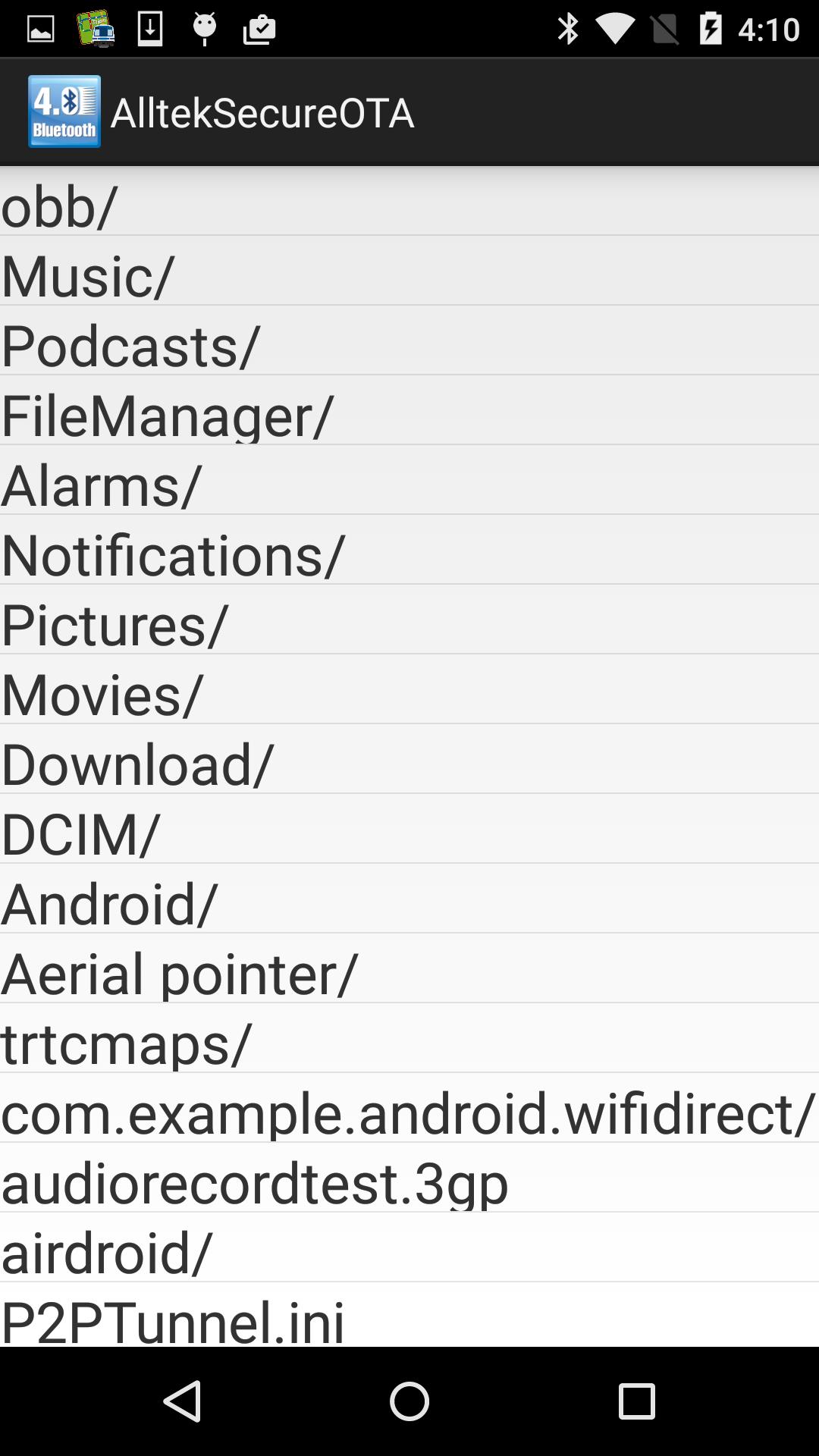The width and height of the screenshot is (819, 1456).
Task: Browse into trtcmaps/ folder
Action: [x=409, y=1038]
